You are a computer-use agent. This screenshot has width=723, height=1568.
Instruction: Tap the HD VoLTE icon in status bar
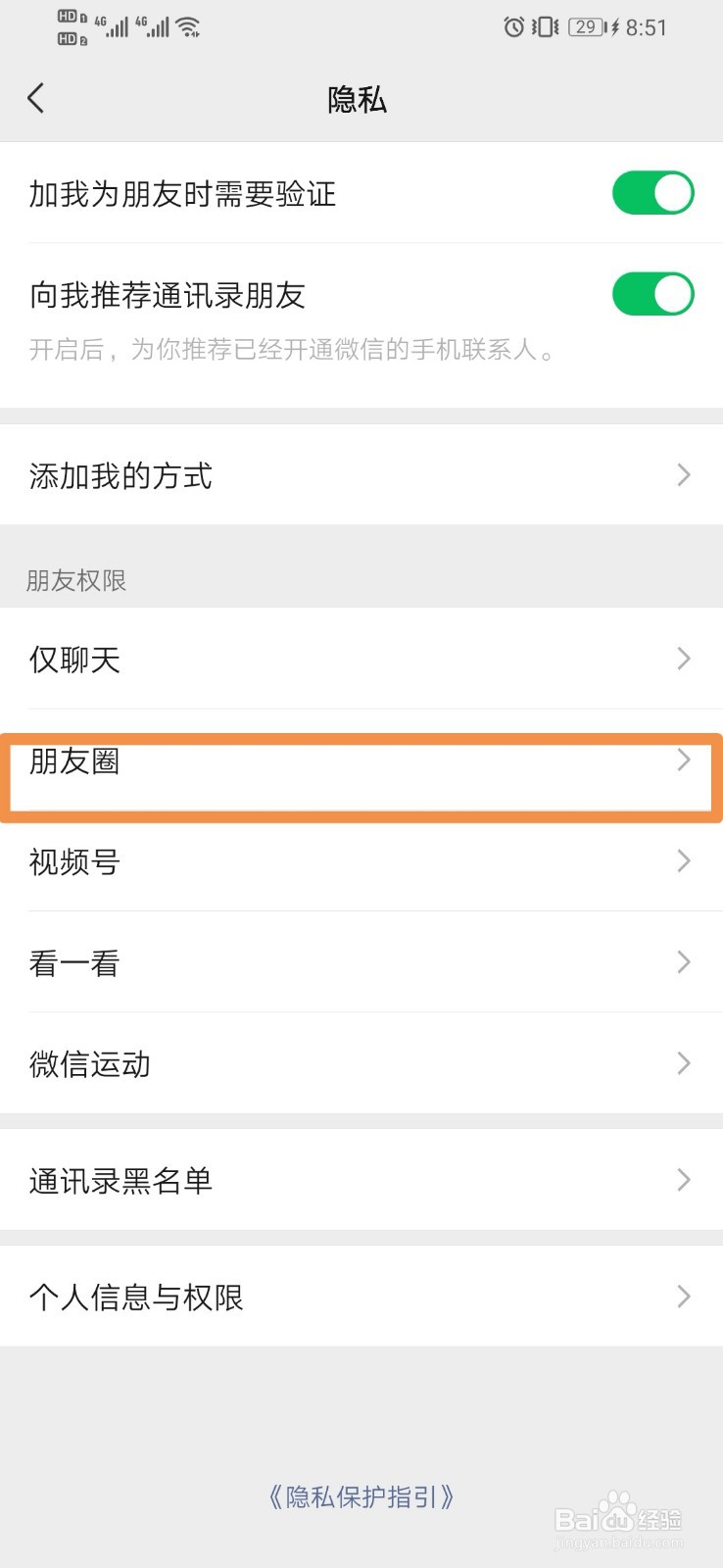(x=67, y=26)
